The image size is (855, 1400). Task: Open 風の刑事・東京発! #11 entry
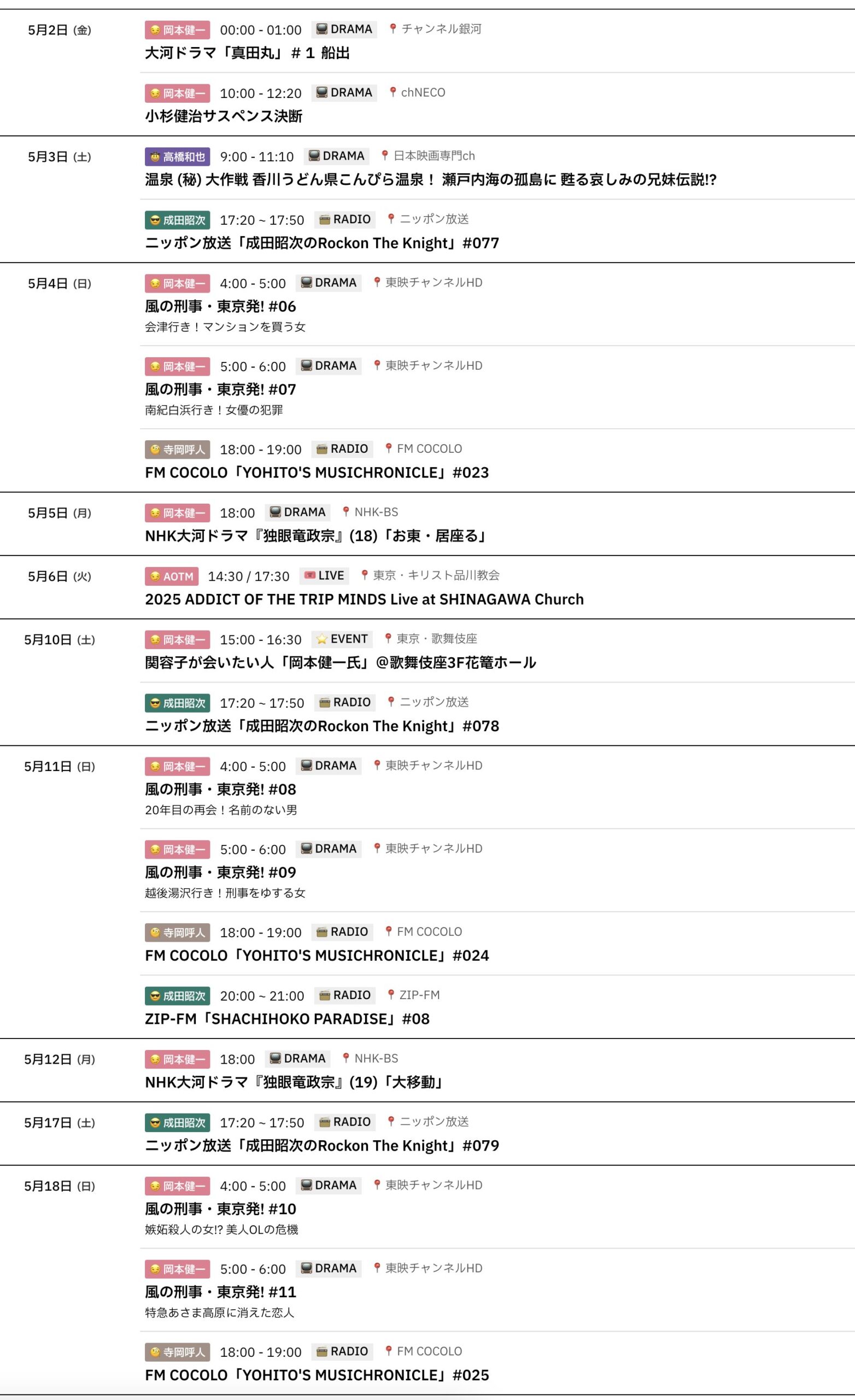220,1292
